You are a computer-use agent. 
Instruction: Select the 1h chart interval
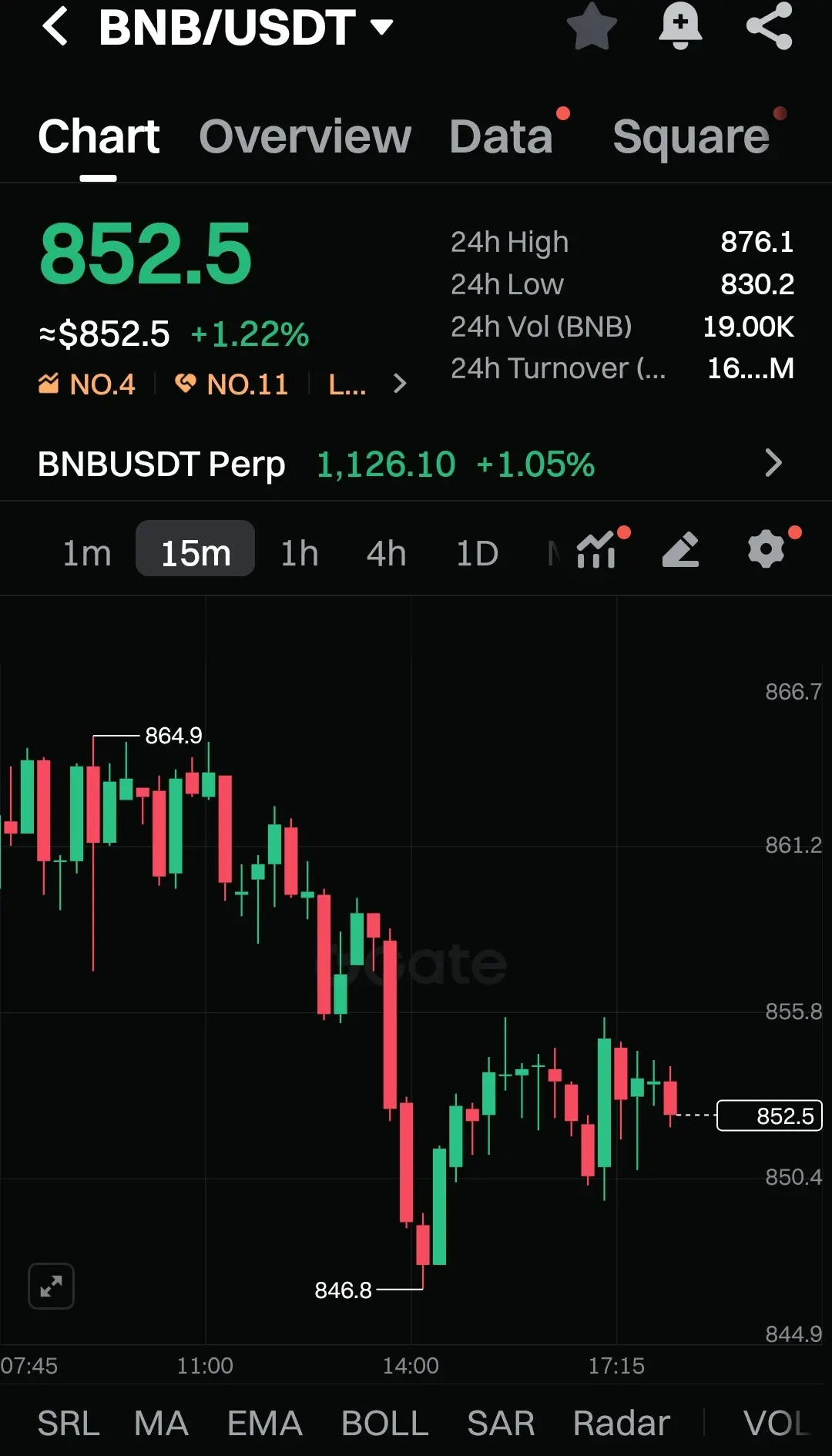pos(299,553)
